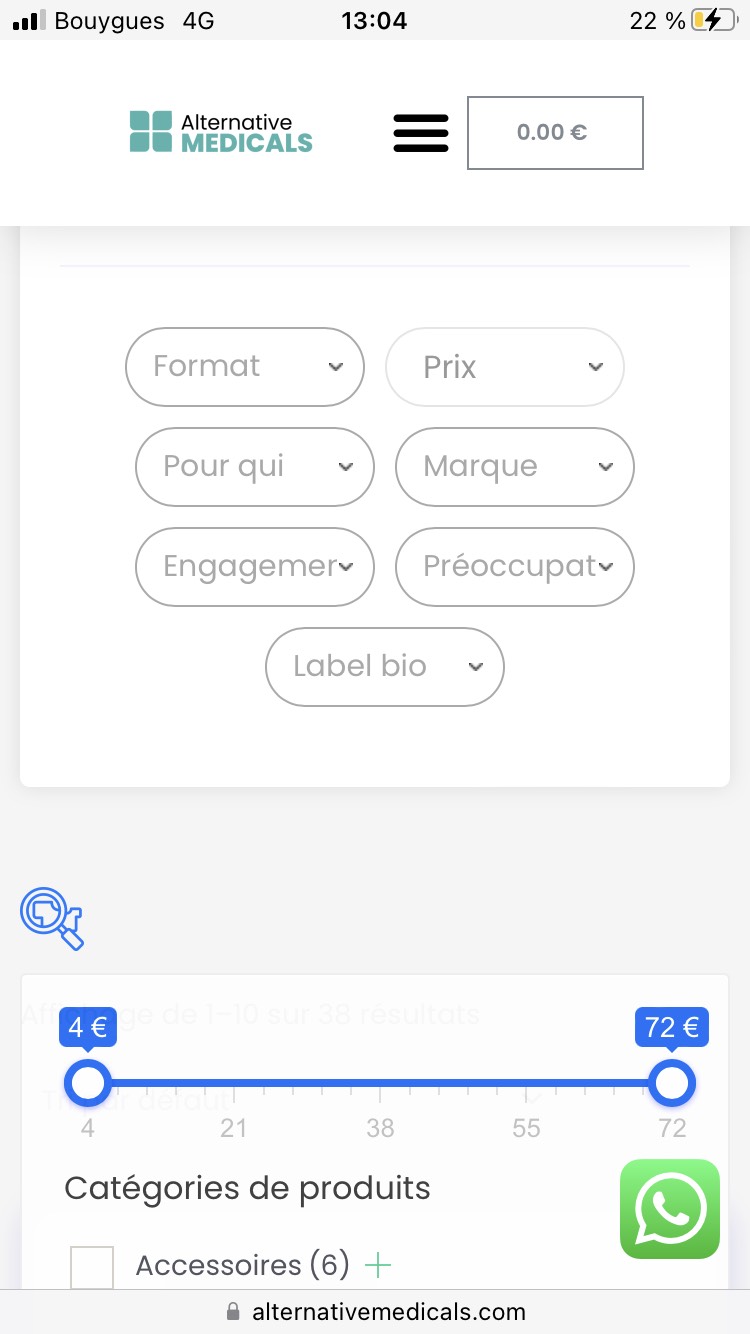View the cart showing 0.00 €
Image resolution: width=750 pixels, height=1334 pixels.
tap(555, 133)
